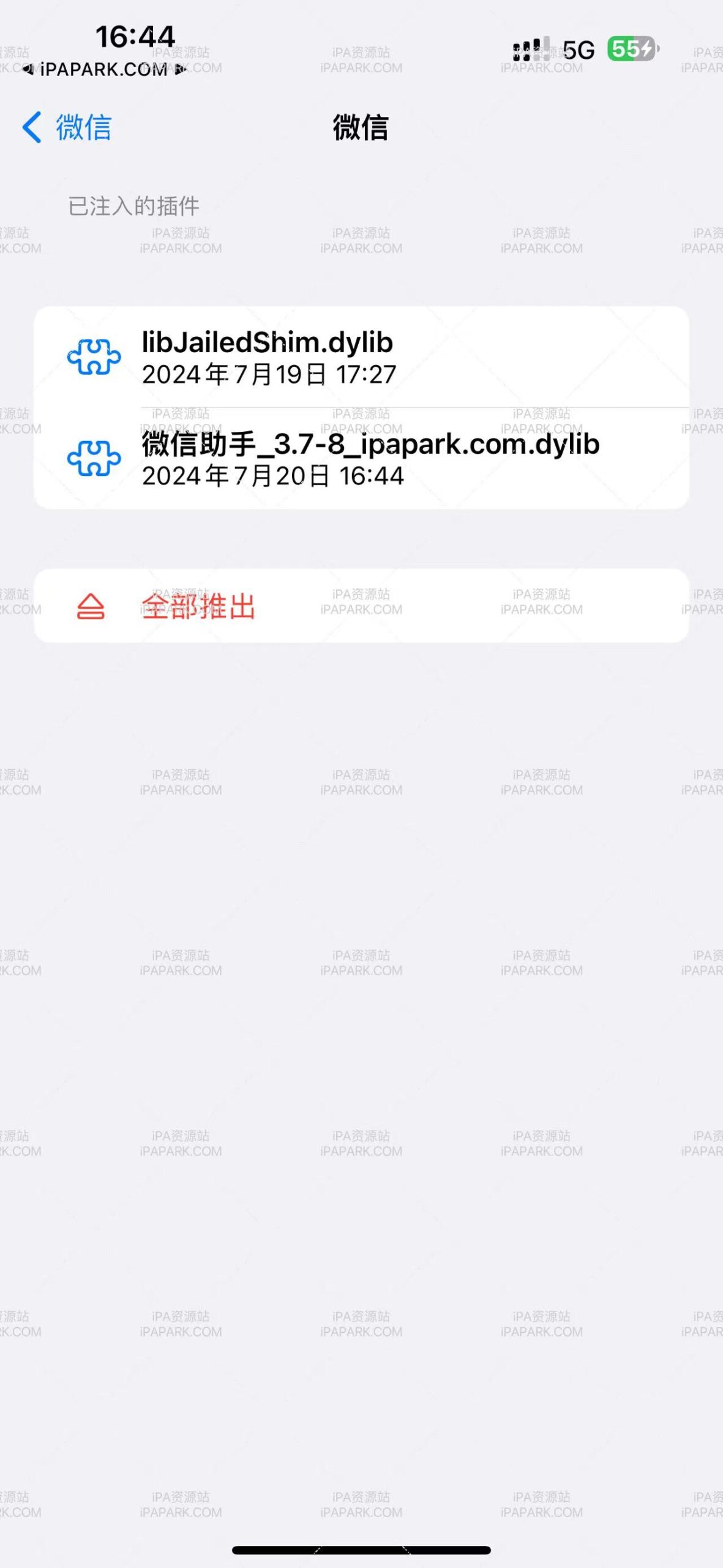Tap the home indicator bar at bottom
Screen dimensions: 723x1568
coord(361,1551)
